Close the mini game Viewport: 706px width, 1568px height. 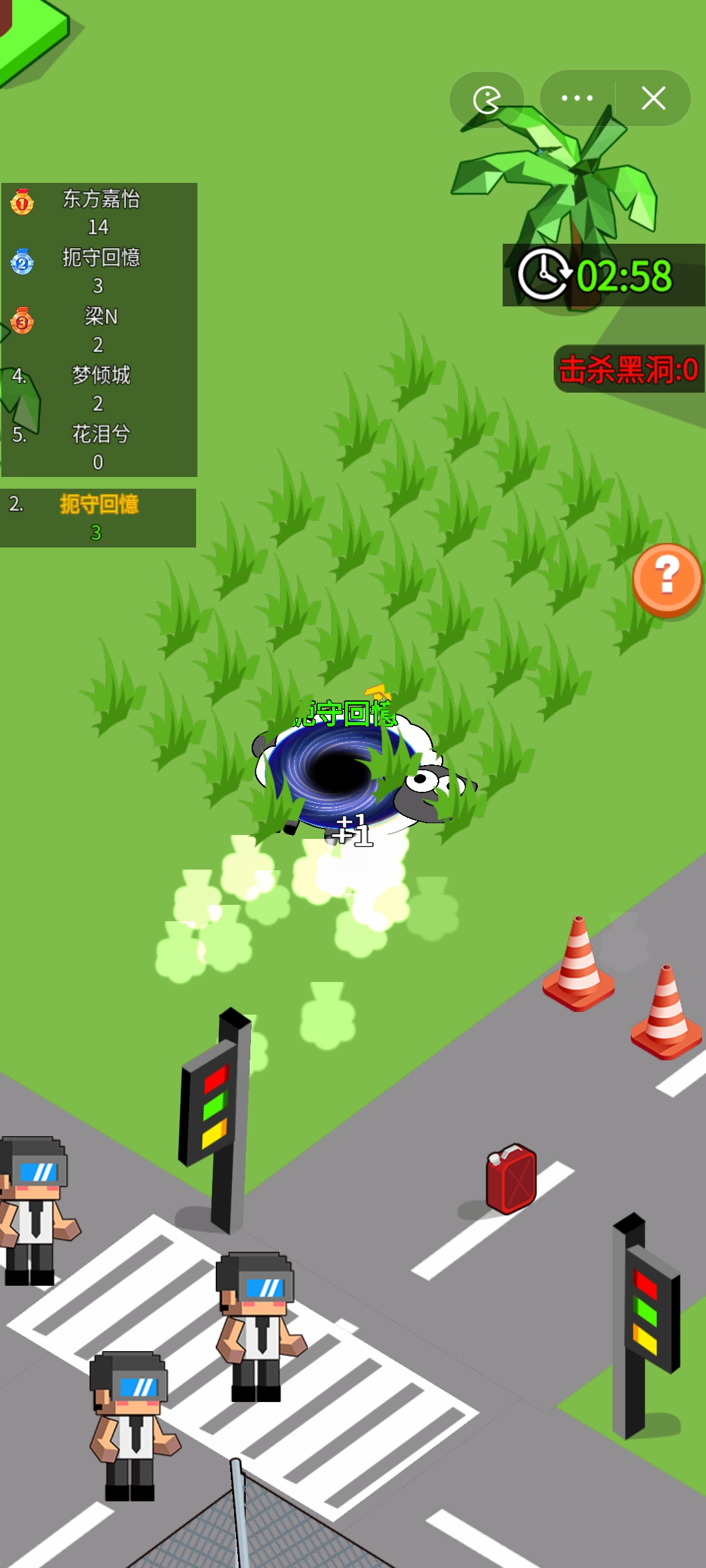coord(653,99)
